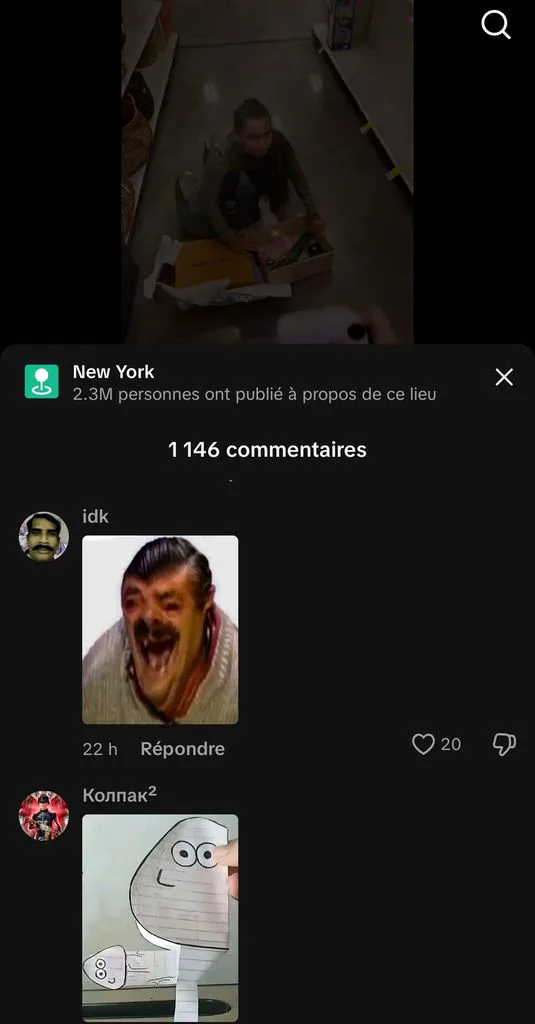View the image in idk's comment
This screenshot has height=1024, width=535.
coord(160,630)
